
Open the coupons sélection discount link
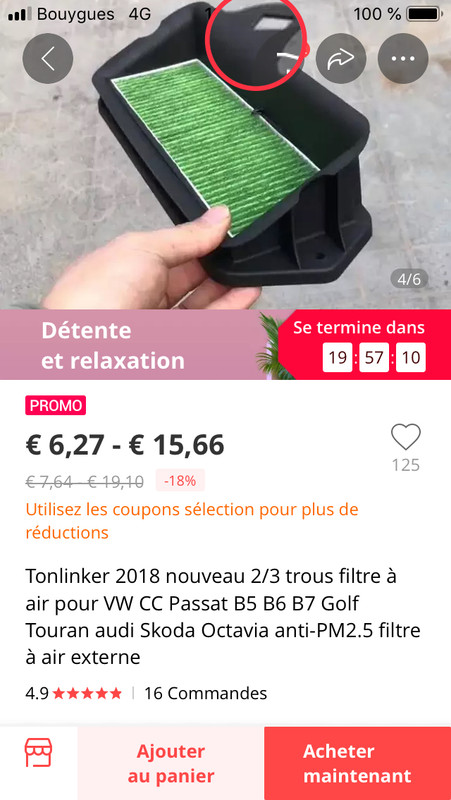pyautogui.click(x=192, y=521)
